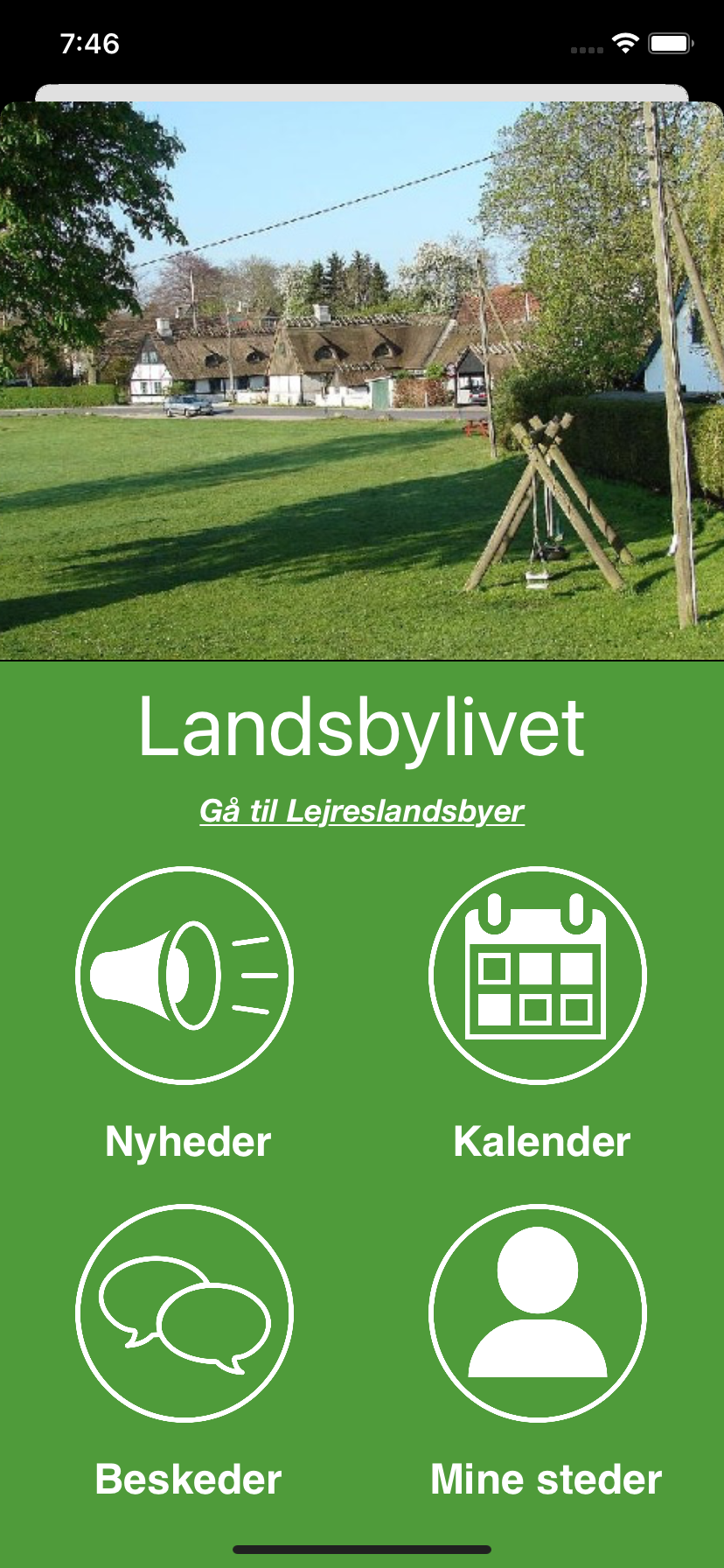
Task: Open Mine steder profile section
Action: point(537,1312)
